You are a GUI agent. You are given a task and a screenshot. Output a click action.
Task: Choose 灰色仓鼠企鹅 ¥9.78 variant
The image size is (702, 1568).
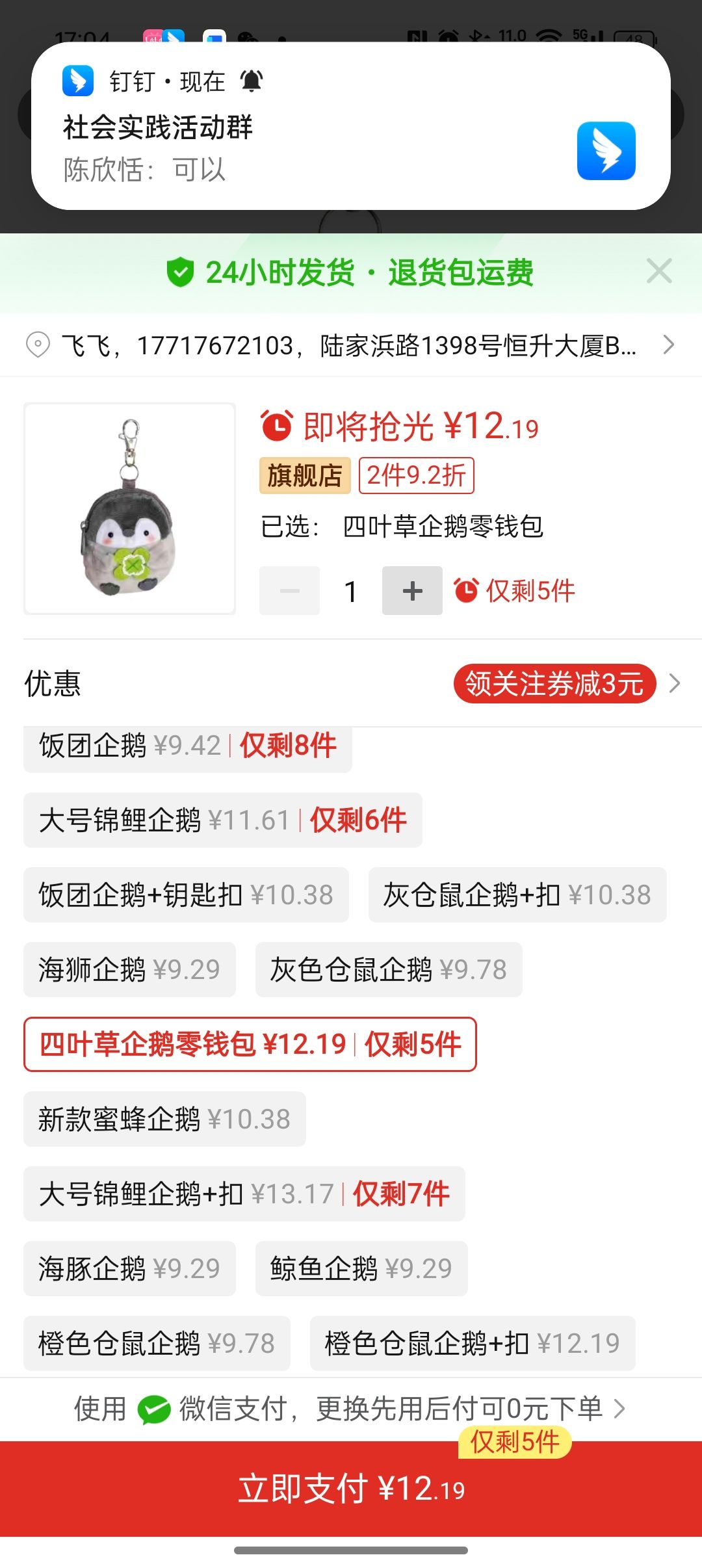point(388,970)
